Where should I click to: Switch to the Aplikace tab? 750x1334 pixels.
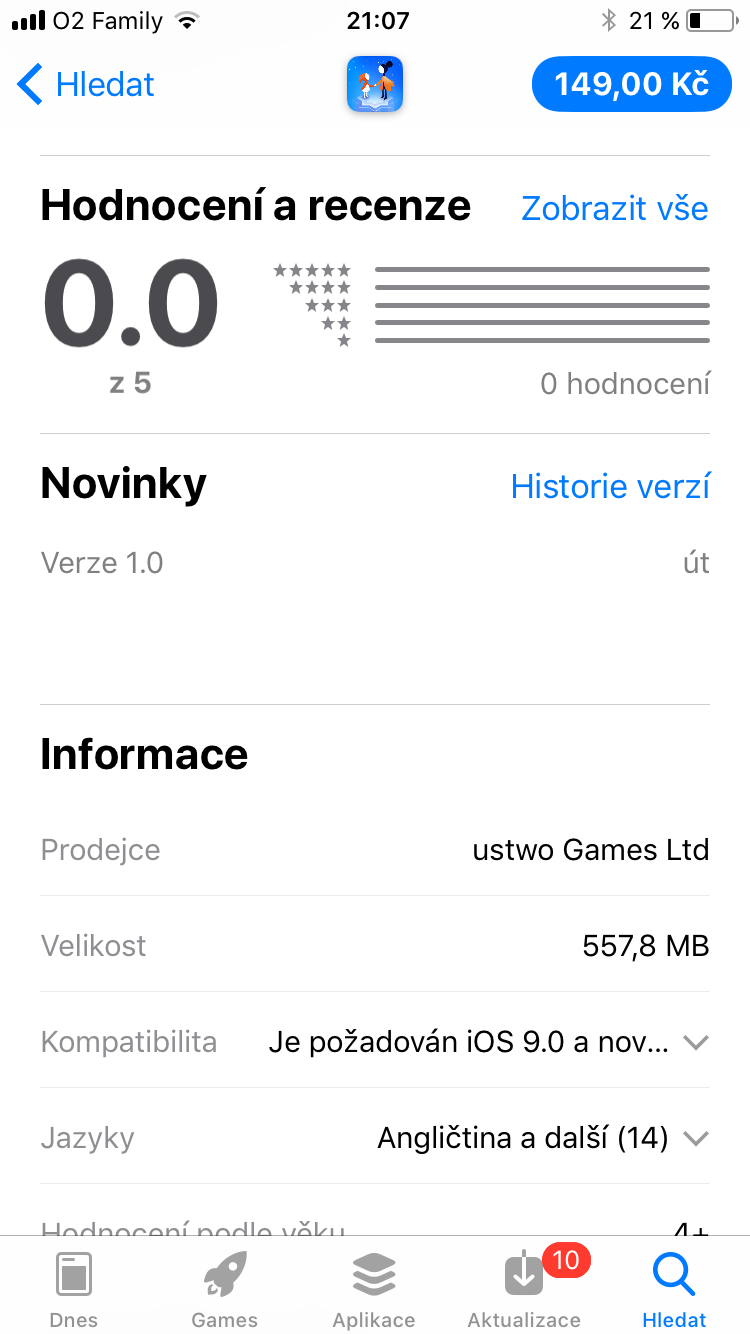pyautogui.click(x=374, y=1288)
